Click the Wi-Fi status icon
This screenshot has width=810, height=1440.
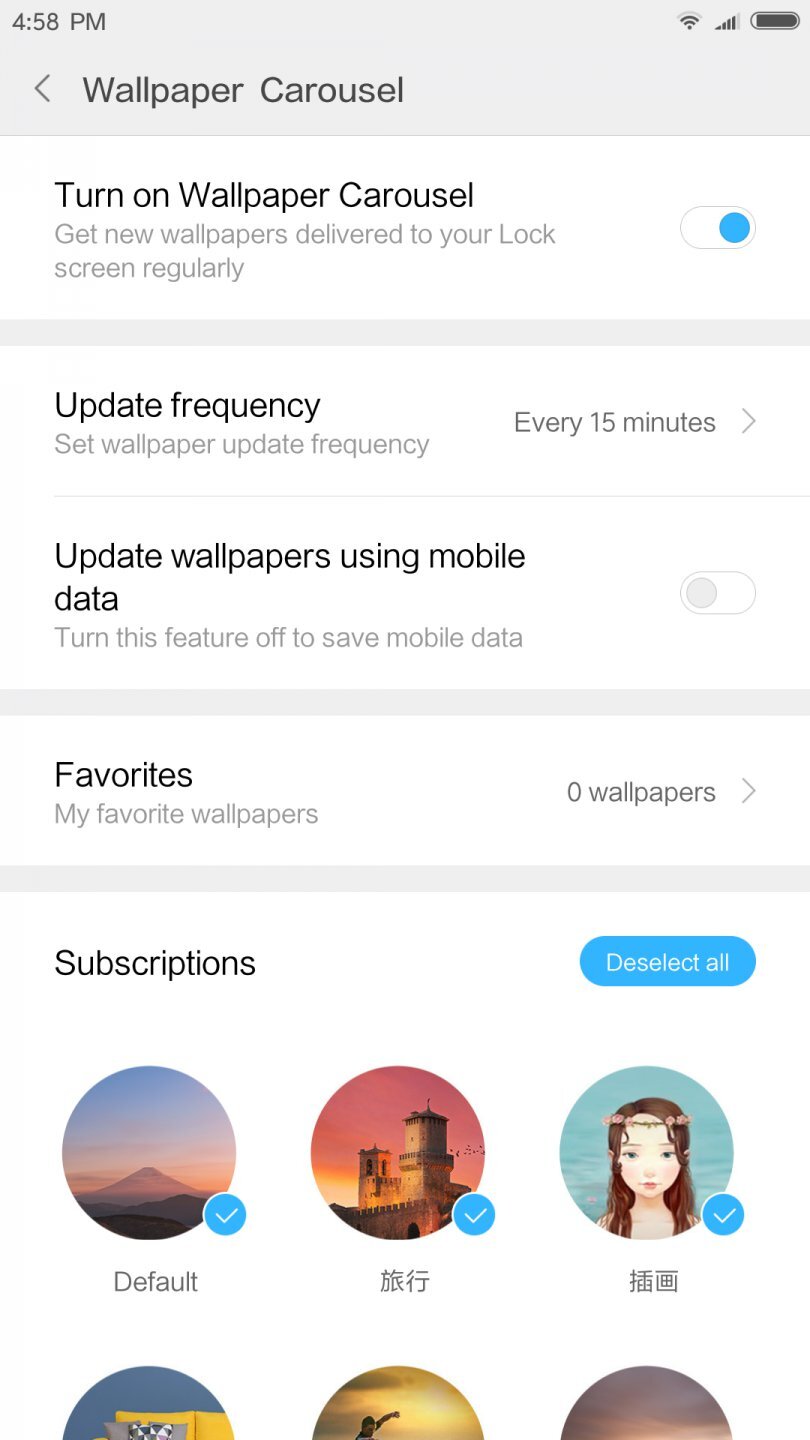pyautogui.click(x=689, y=21)
